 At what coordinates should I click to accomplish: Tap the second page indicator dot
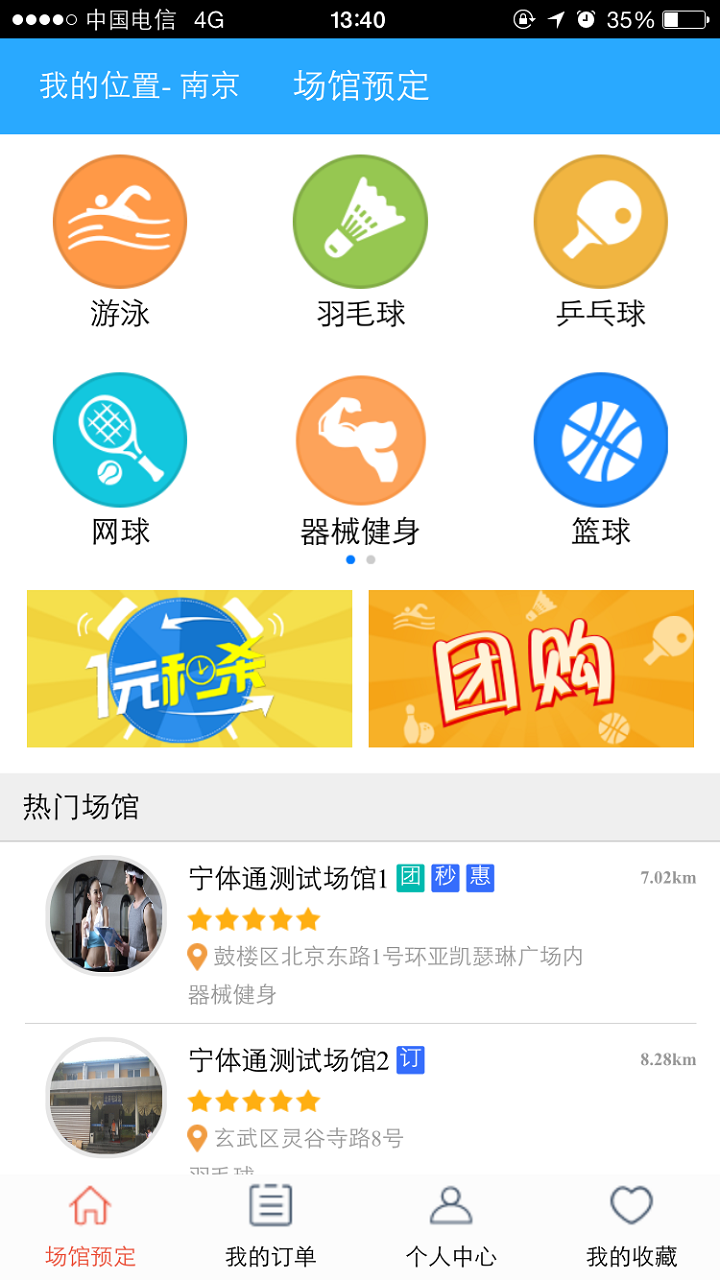pos(371,560)
